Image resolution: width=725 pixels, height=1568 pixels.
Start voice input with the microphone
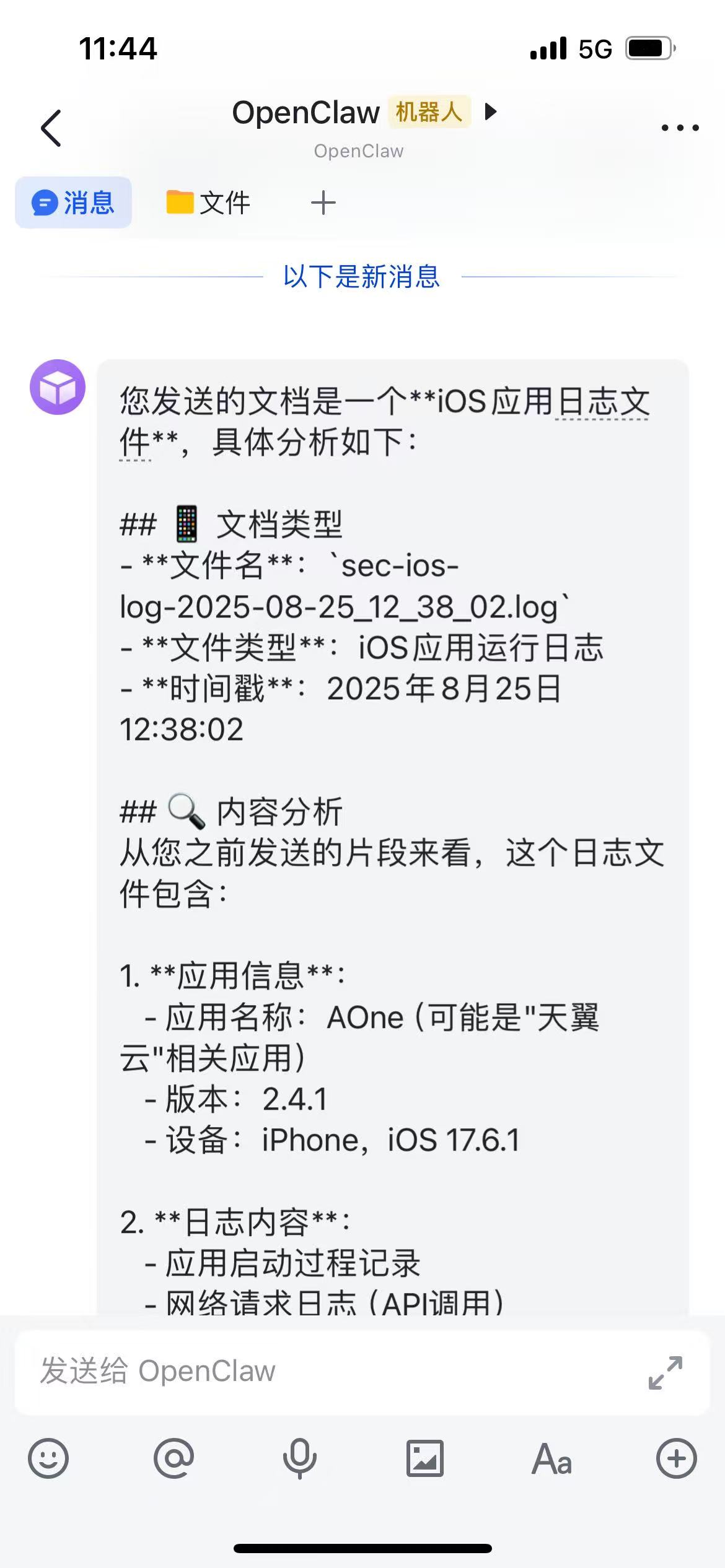pos(300,1458)
